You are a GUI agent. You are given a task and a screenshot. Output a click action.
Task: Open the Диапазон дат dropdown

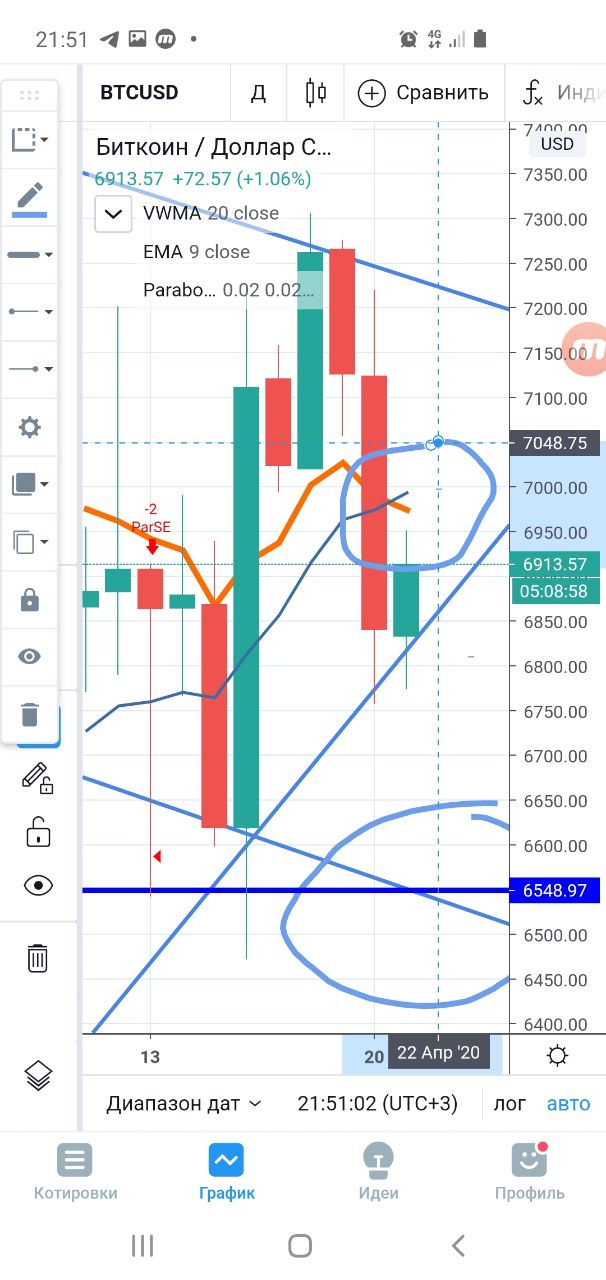tap(184, 1104)
